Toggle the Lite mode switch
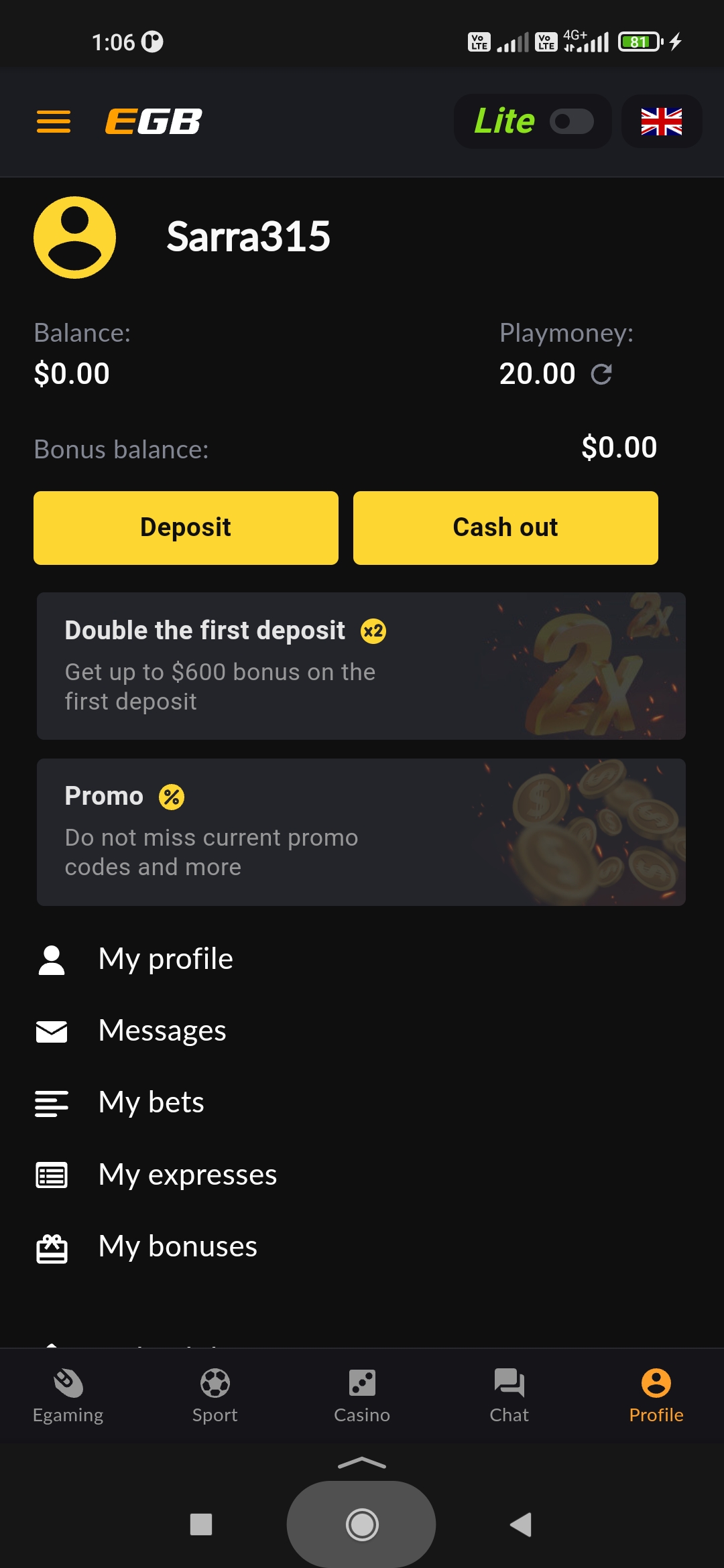Image resolution: width=724 pixels, height=1568 pixels. point(571,121)
